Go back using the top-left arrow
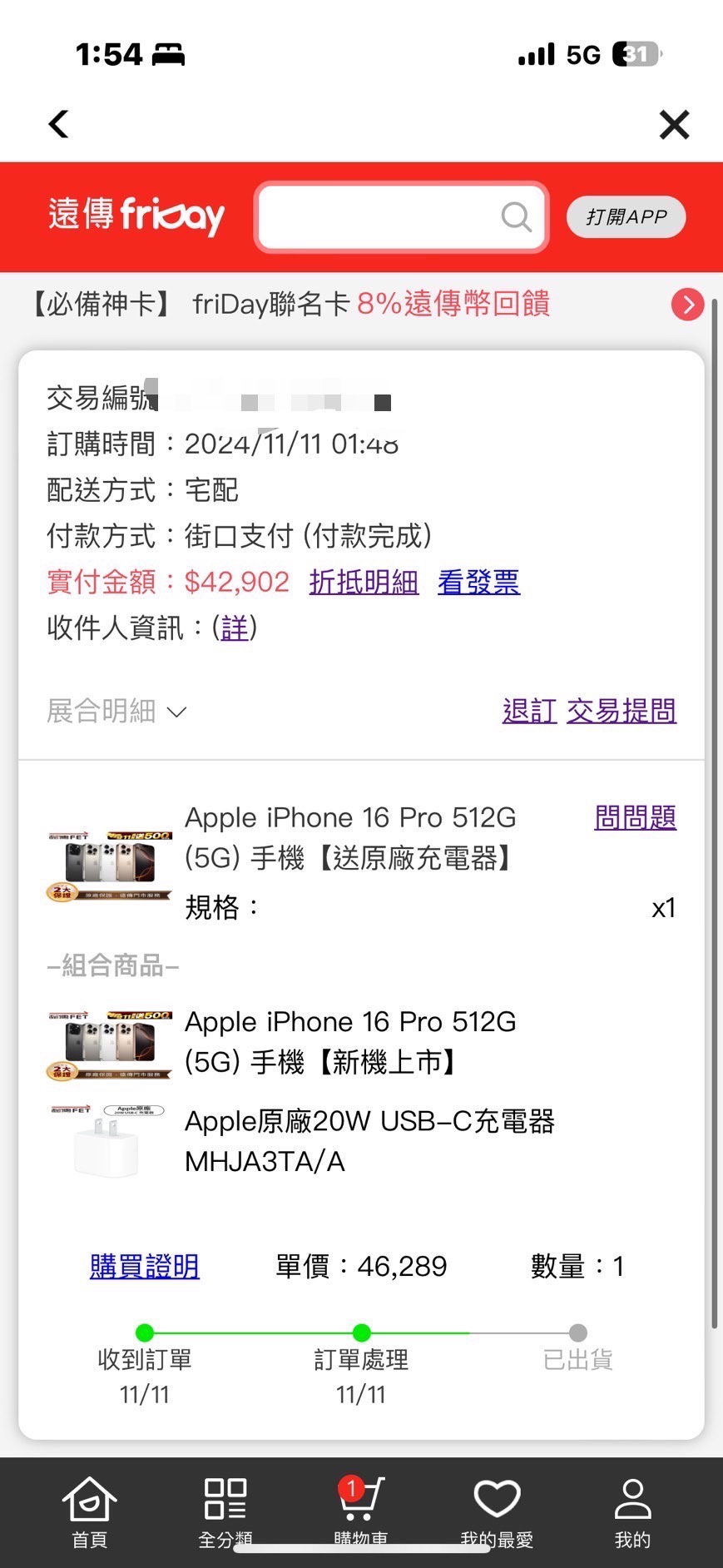 (x=58, y=124)
